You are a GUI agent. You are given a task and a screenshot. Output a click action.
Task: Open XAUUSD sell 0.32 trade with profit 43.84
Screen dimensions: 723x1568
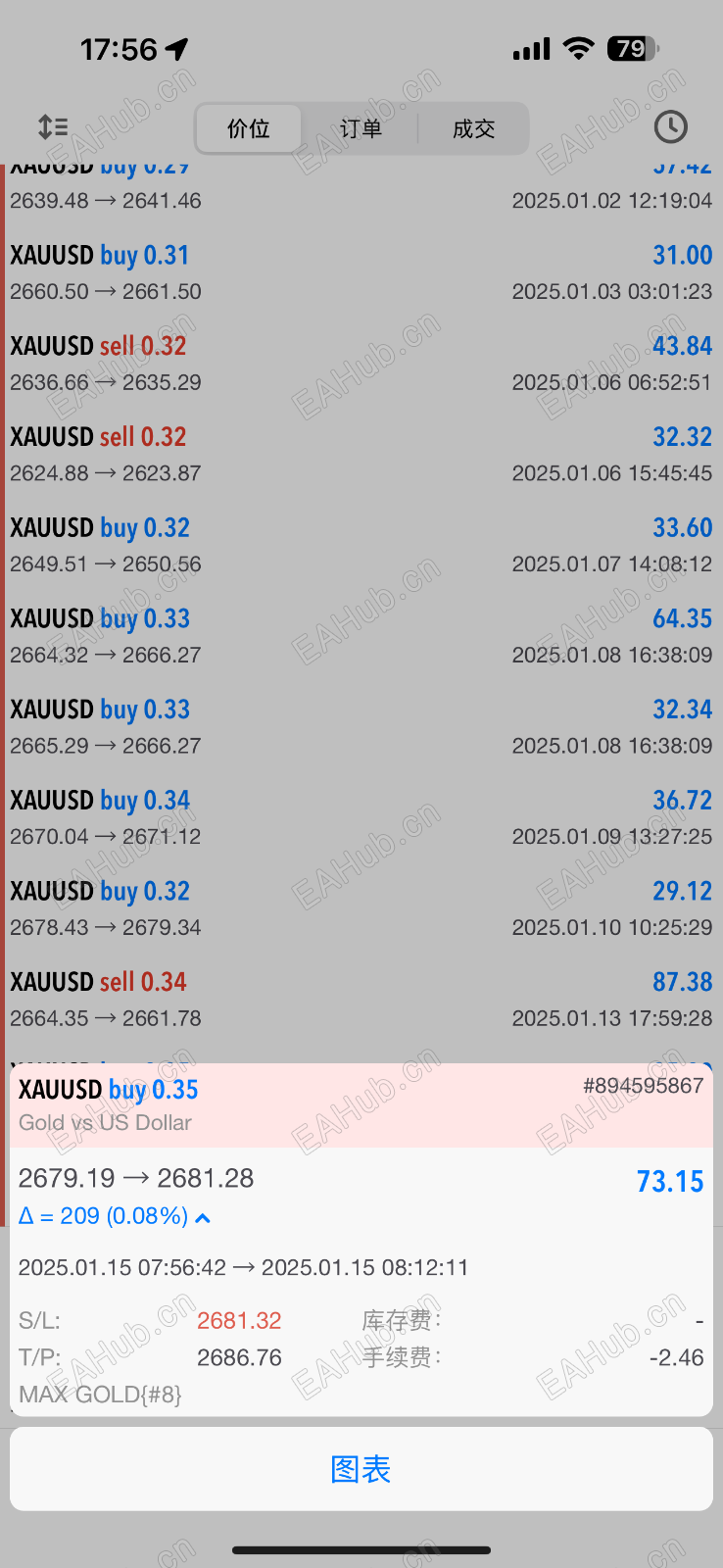(x=361, y=364)
